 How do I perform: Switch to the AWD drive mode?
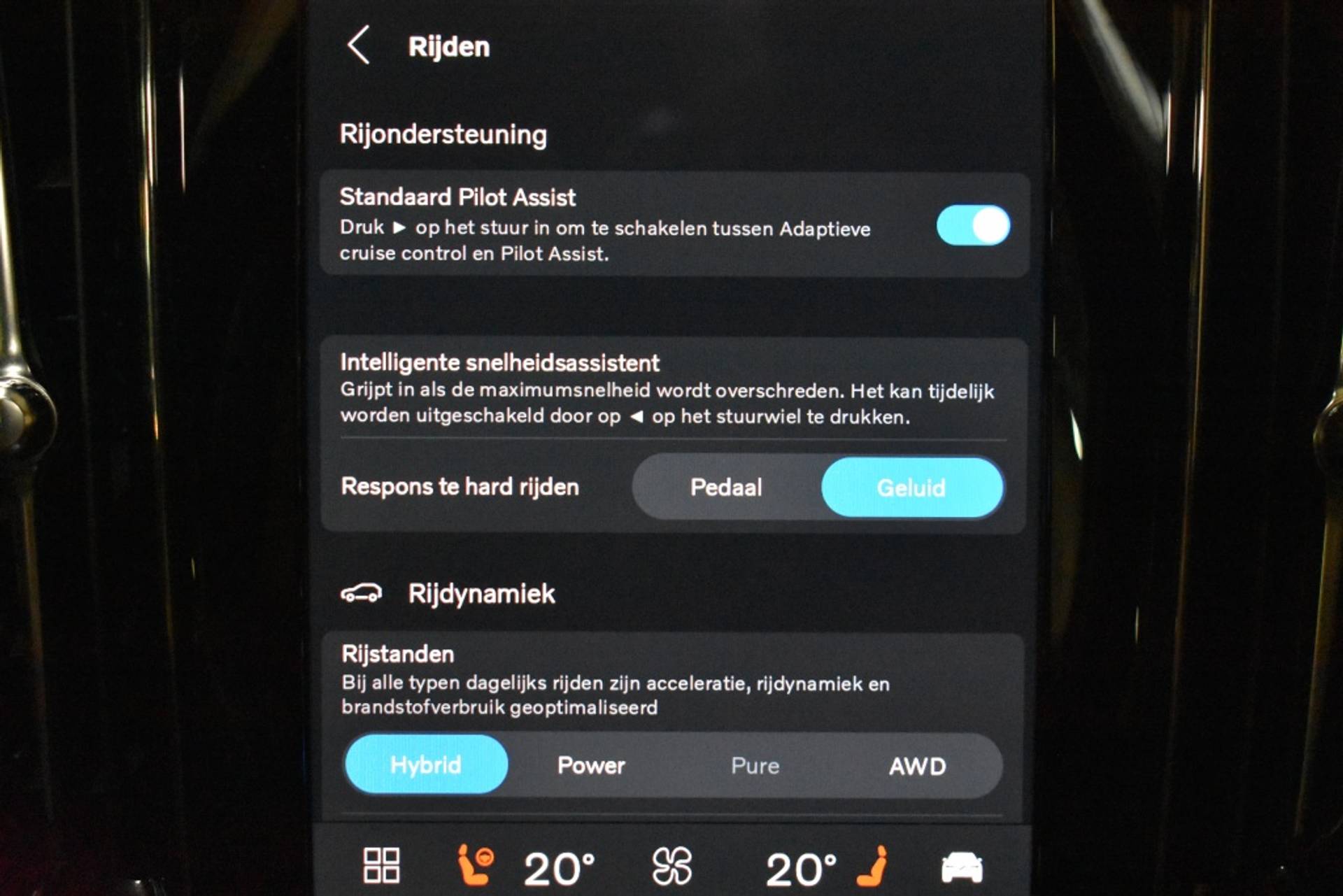click(x=917, y=767)
